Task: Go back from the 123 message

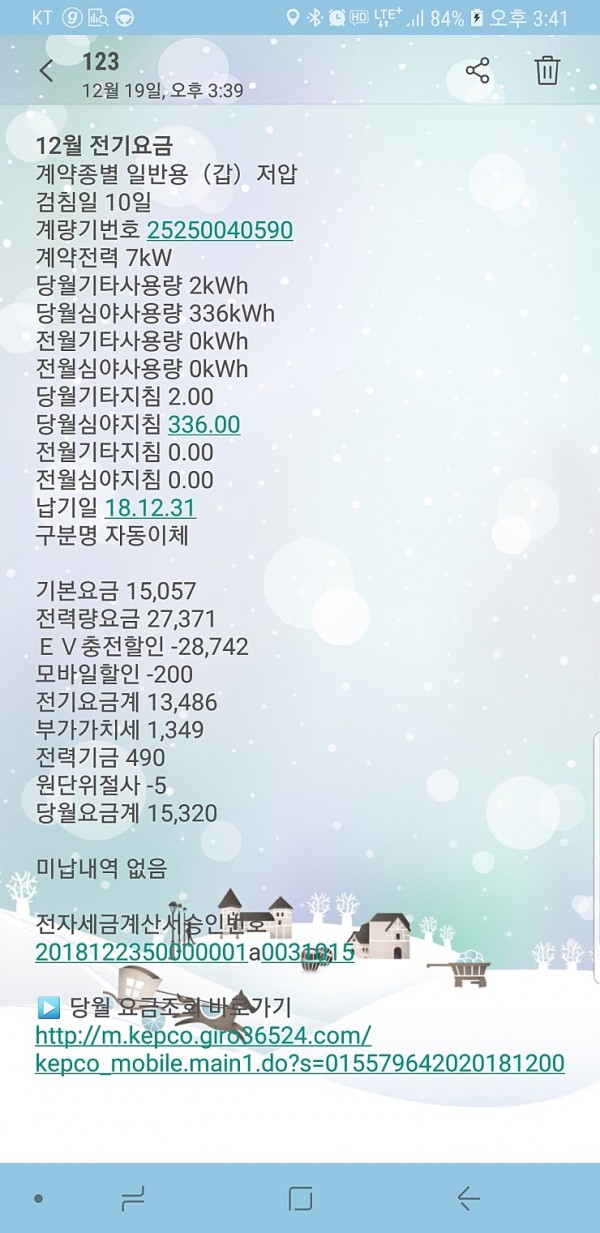Action: tap(46, 71)
